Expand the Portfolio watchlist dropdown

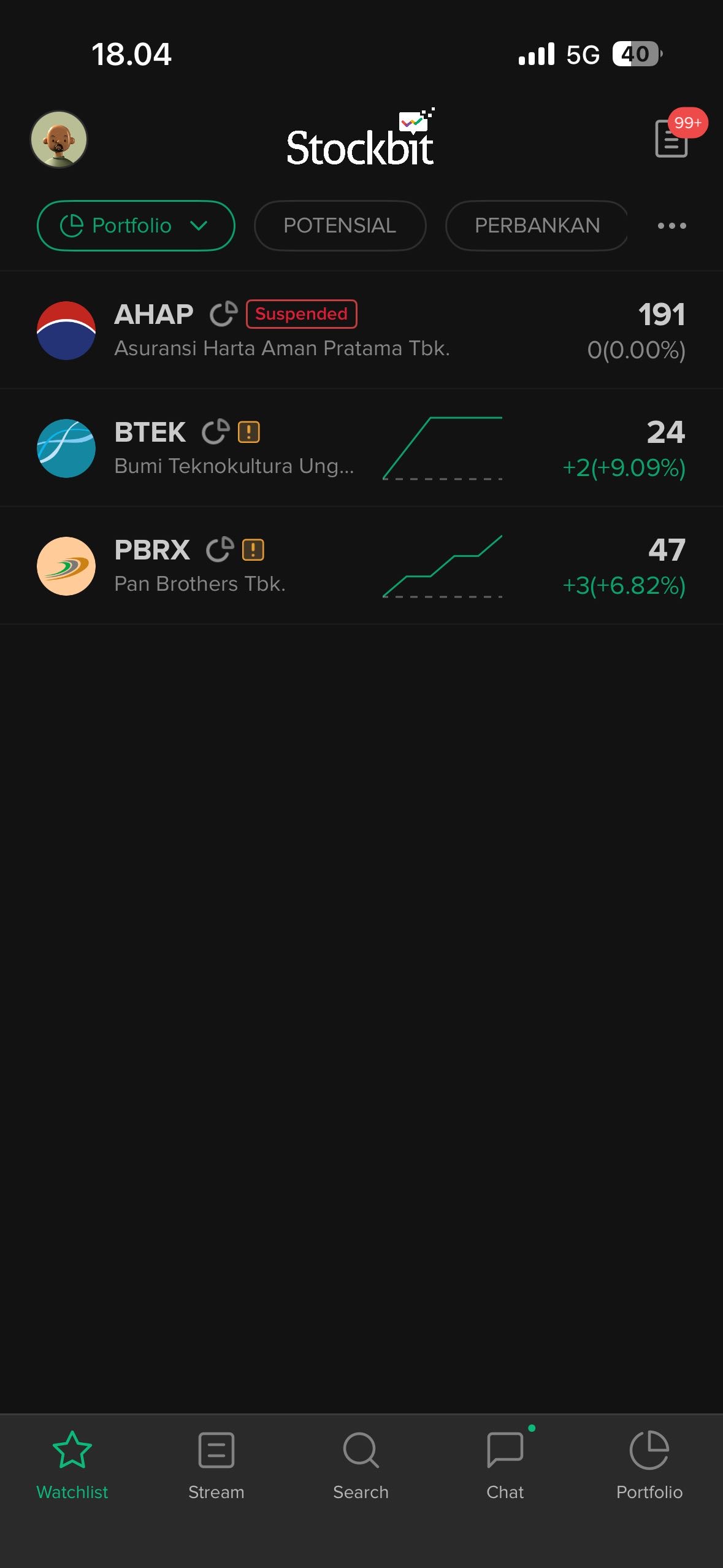tap(136, 226)
